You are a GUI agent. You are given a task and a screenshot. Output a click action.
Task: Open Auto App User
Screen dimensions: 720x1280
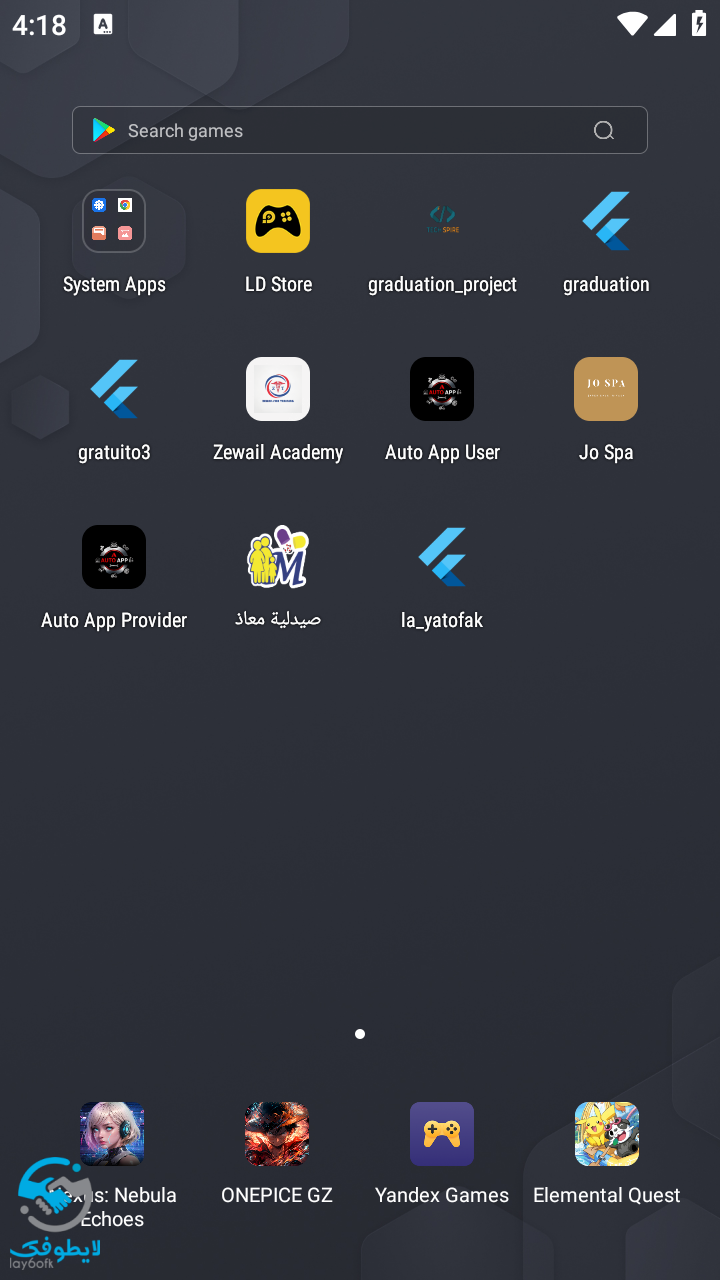pyautogui.click(x=442, y=390)
